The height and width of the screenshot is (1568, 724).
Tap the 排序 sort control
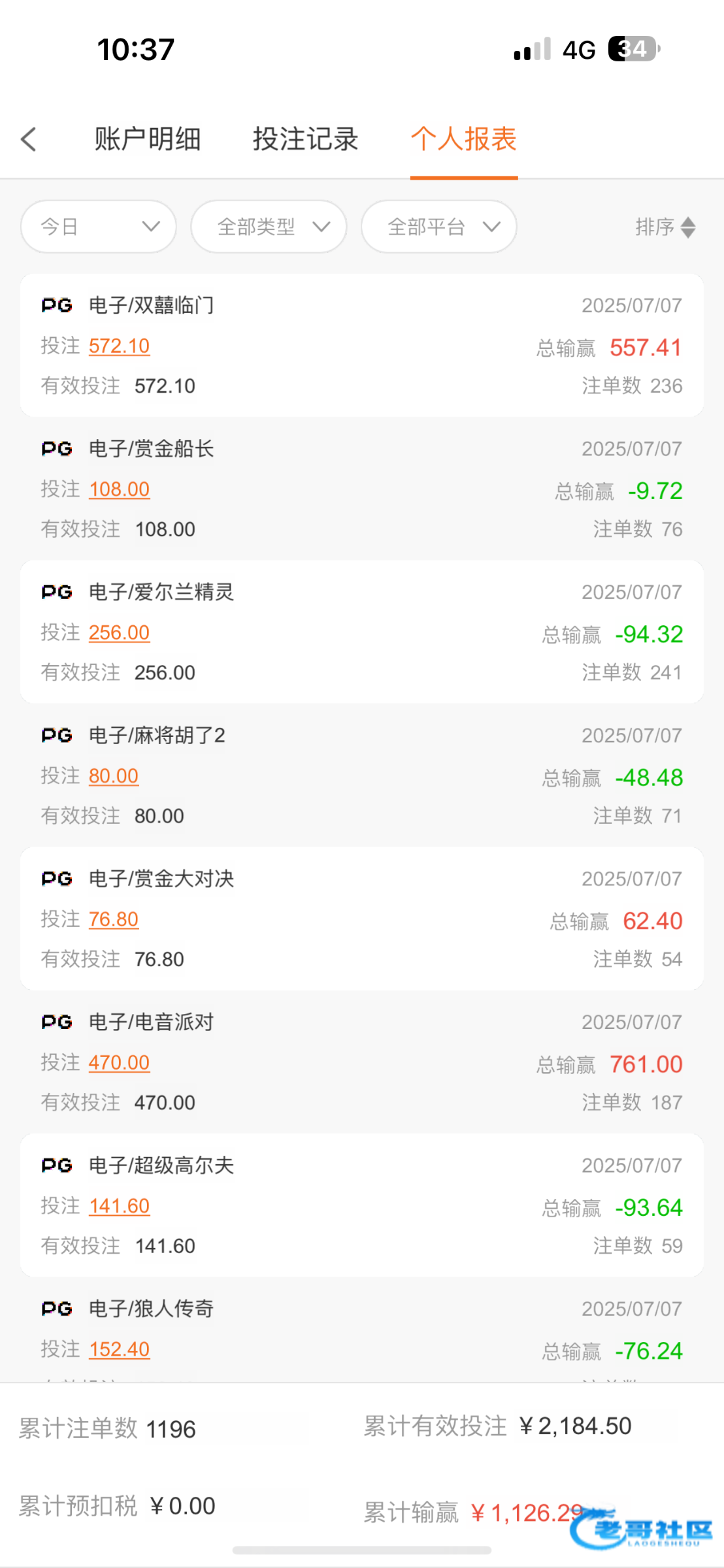(666, 227)
